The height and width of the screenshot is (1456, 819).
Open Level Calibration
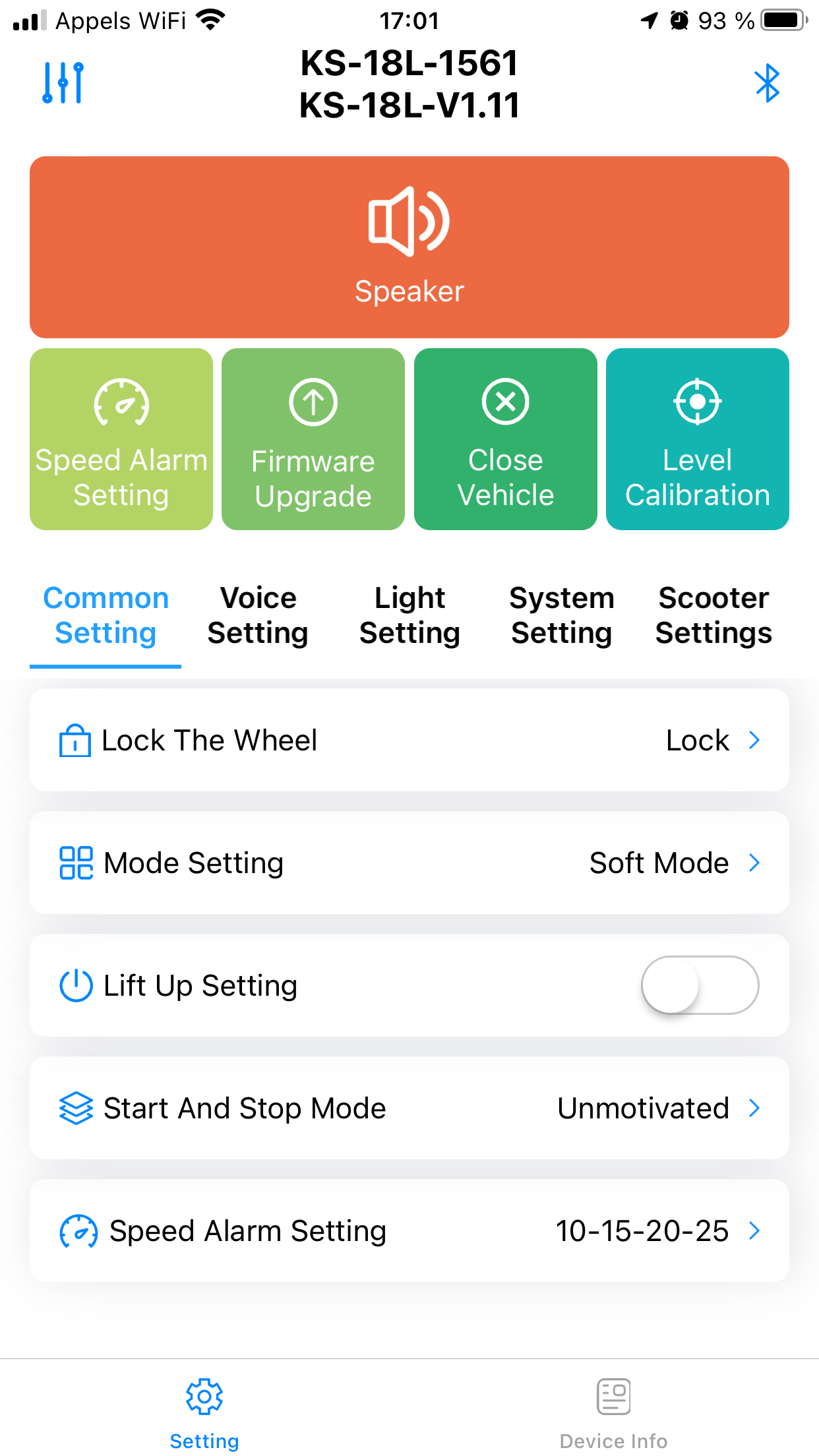pyautogui.click(x=698, y=439)
